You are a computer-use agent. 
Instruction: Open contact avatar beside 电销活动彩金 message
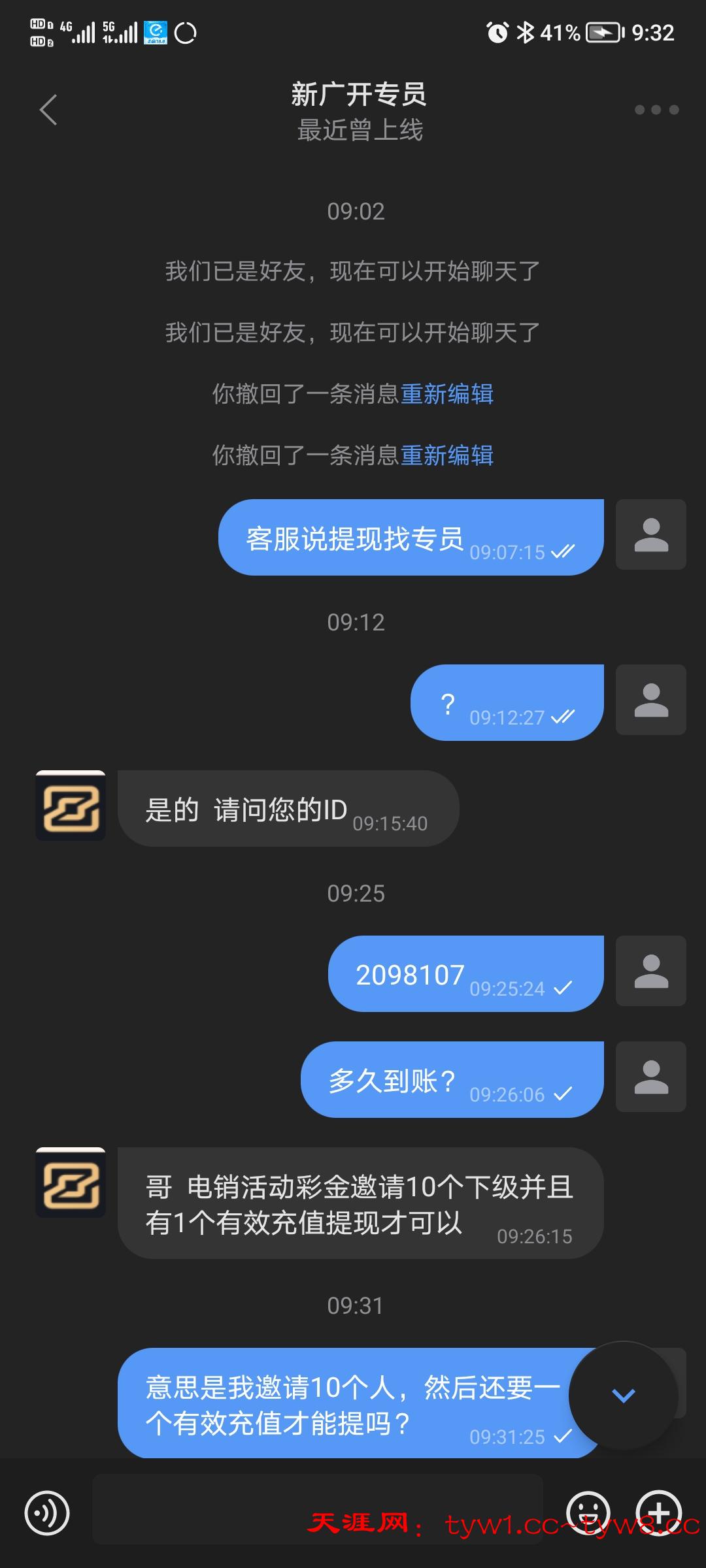(x=71, y=1183)
